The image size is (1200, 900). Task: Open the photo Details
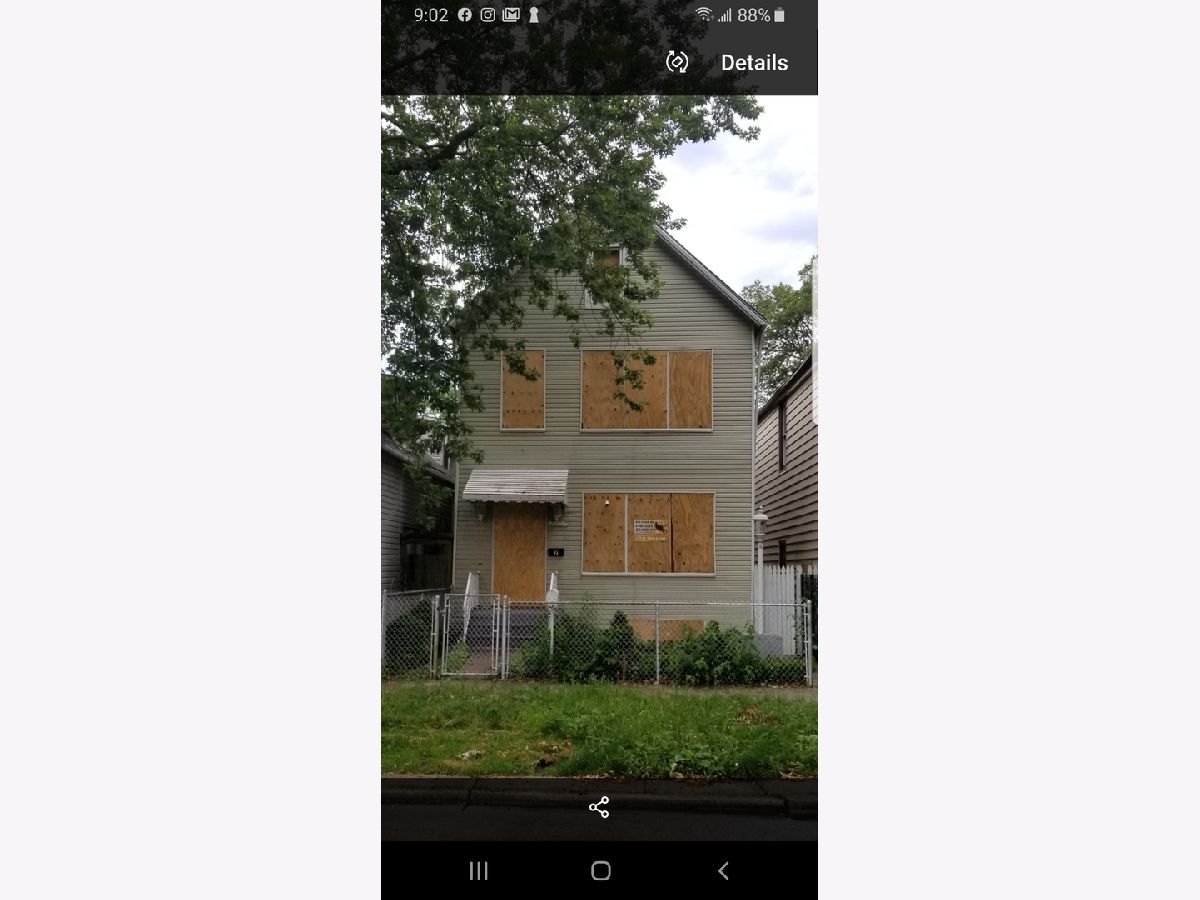[754, 62]
